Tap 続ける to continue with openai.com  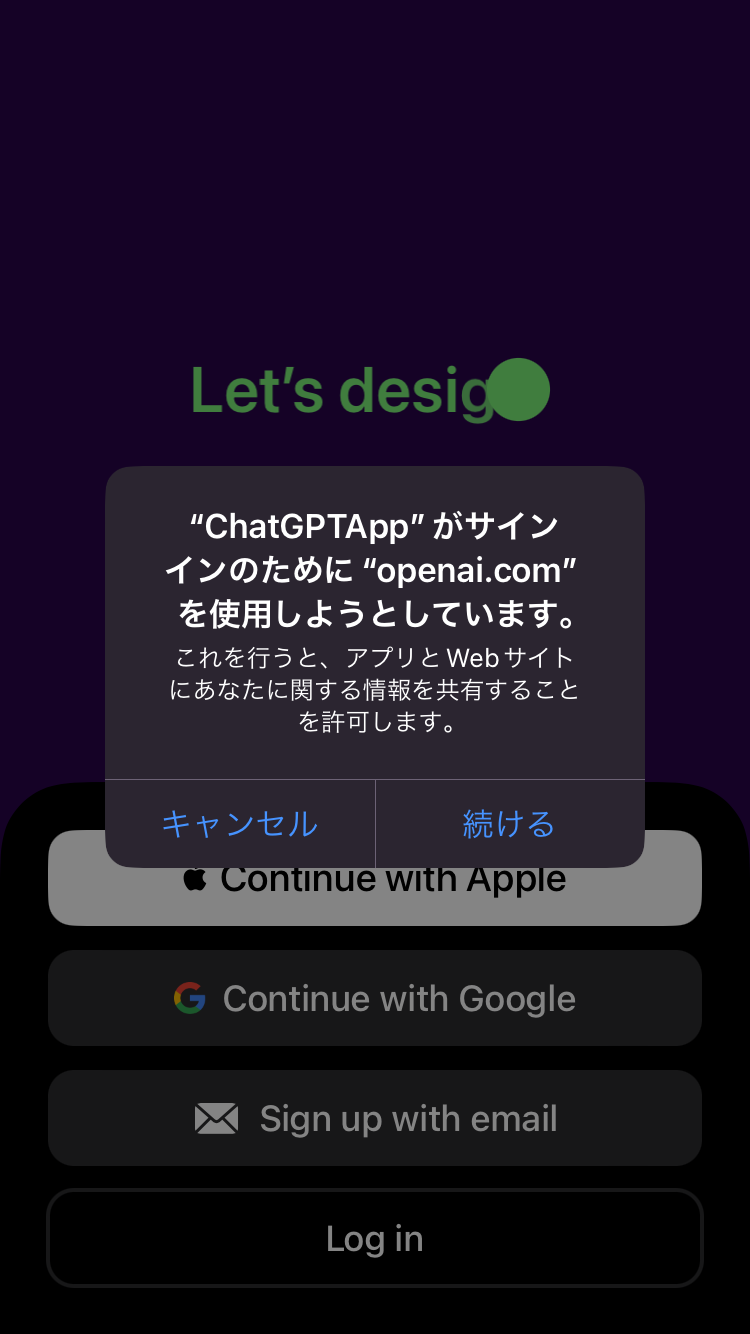click(x=509, y=823)
